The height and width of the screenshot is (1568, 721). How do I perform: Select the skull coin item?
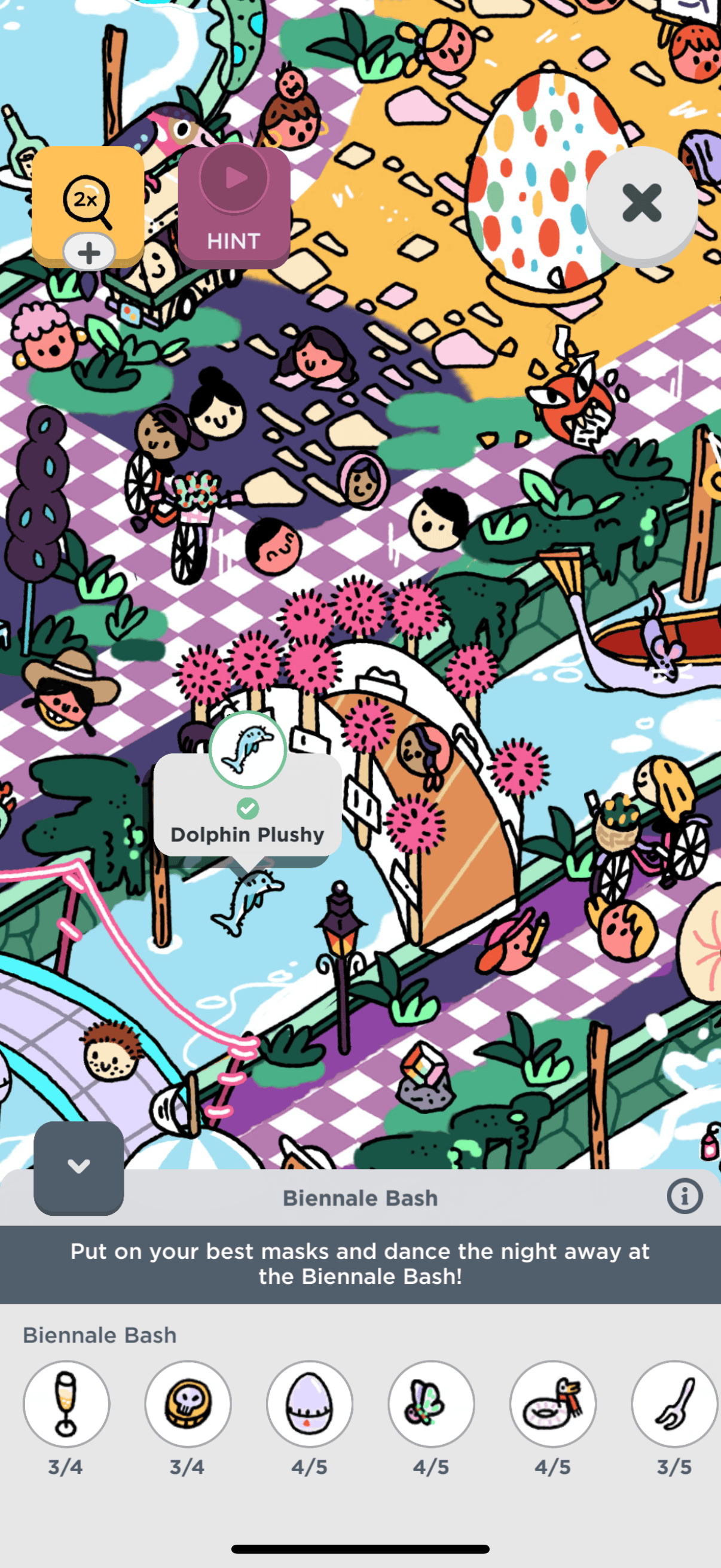[x=188, y=1403]
